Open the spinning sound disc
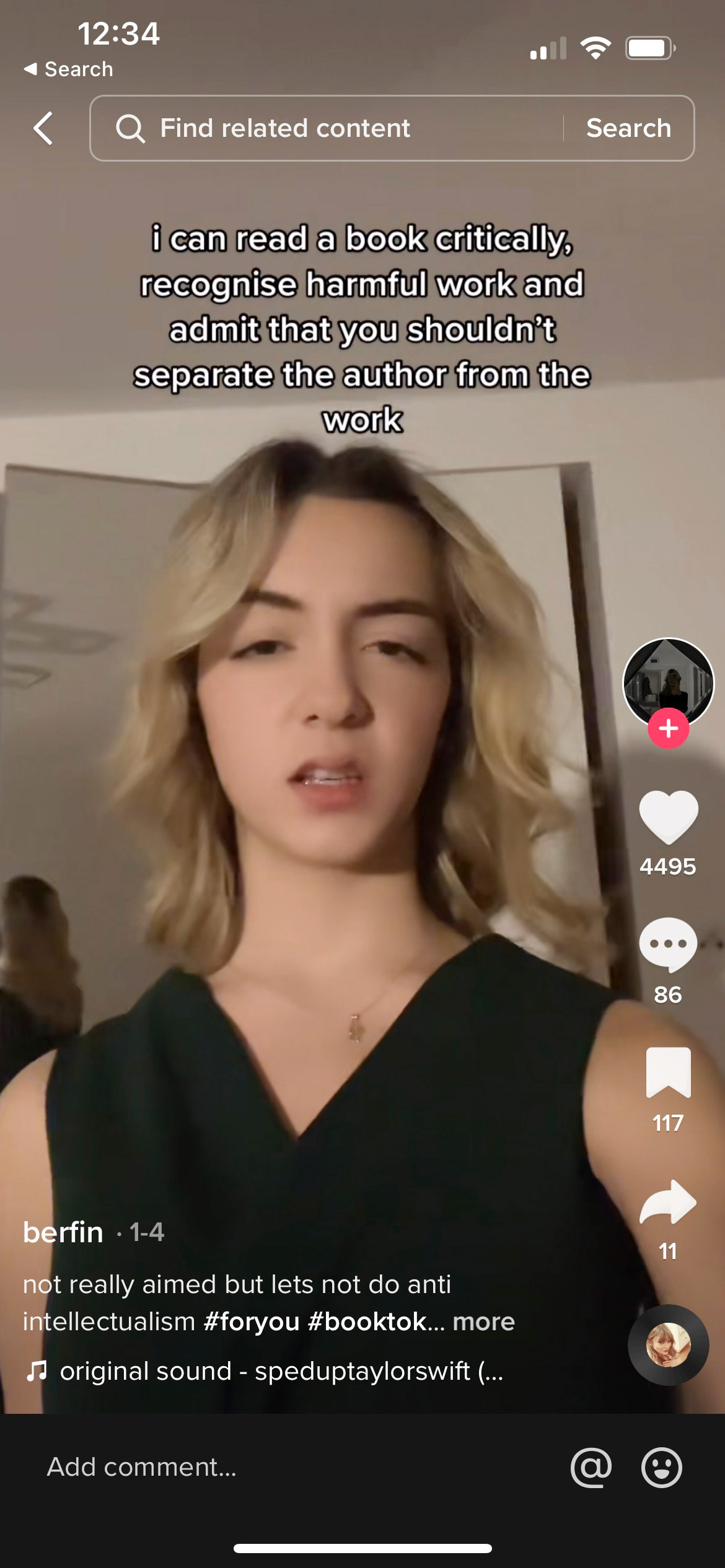The width and height of the screenshot is (725, 1568). (x=668, y=1345)
